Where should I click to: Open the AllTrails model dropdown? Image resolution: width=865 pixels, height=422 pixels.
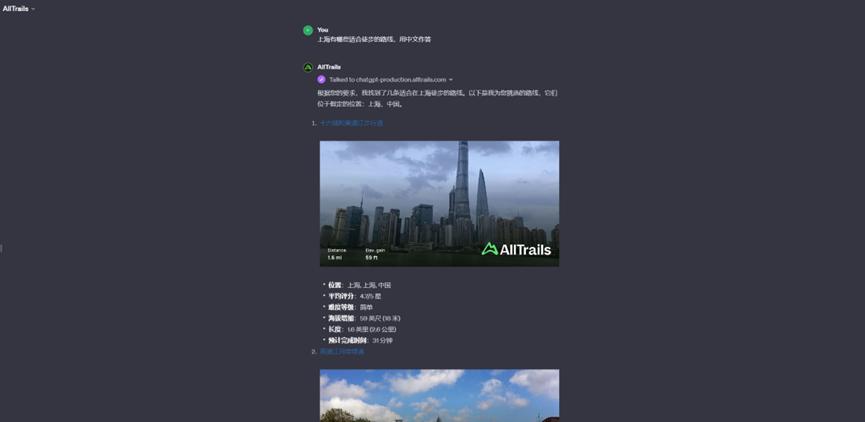point(18,8)
